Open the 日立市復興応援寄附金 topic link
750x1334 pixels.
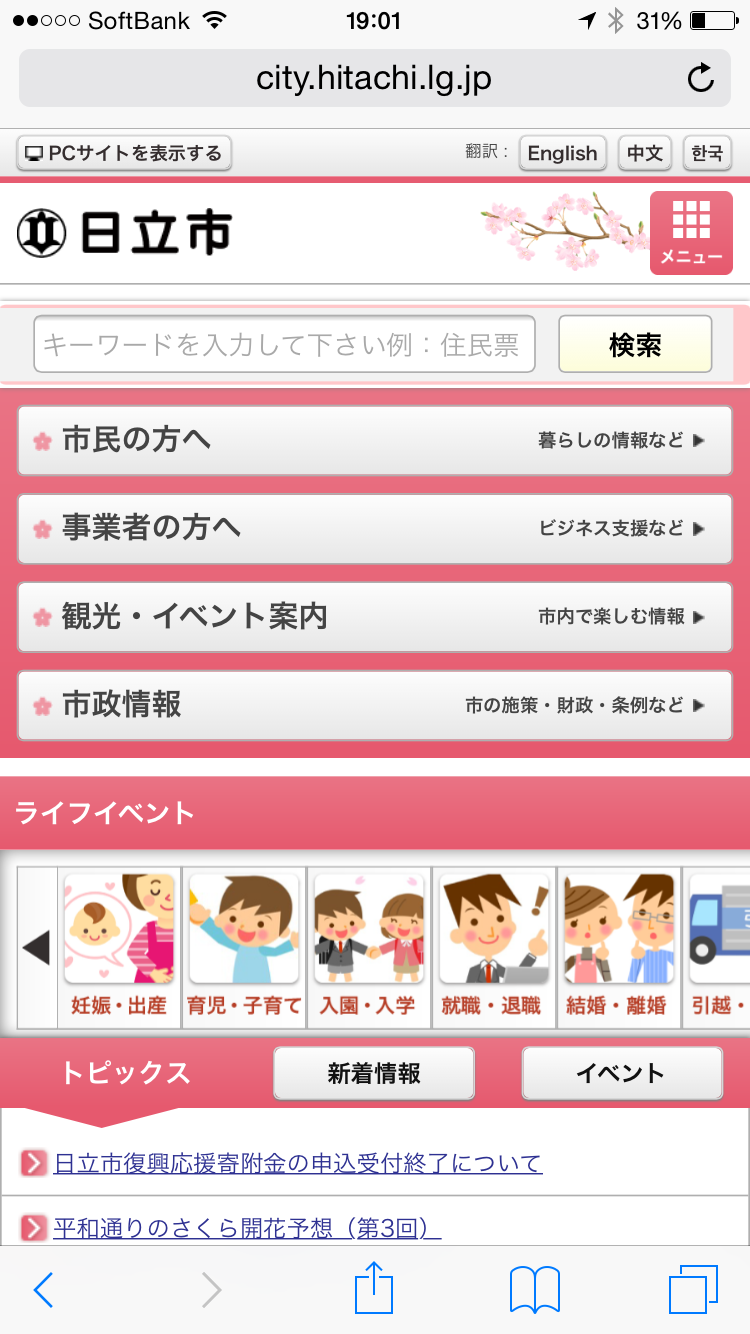pos(297,1163)
